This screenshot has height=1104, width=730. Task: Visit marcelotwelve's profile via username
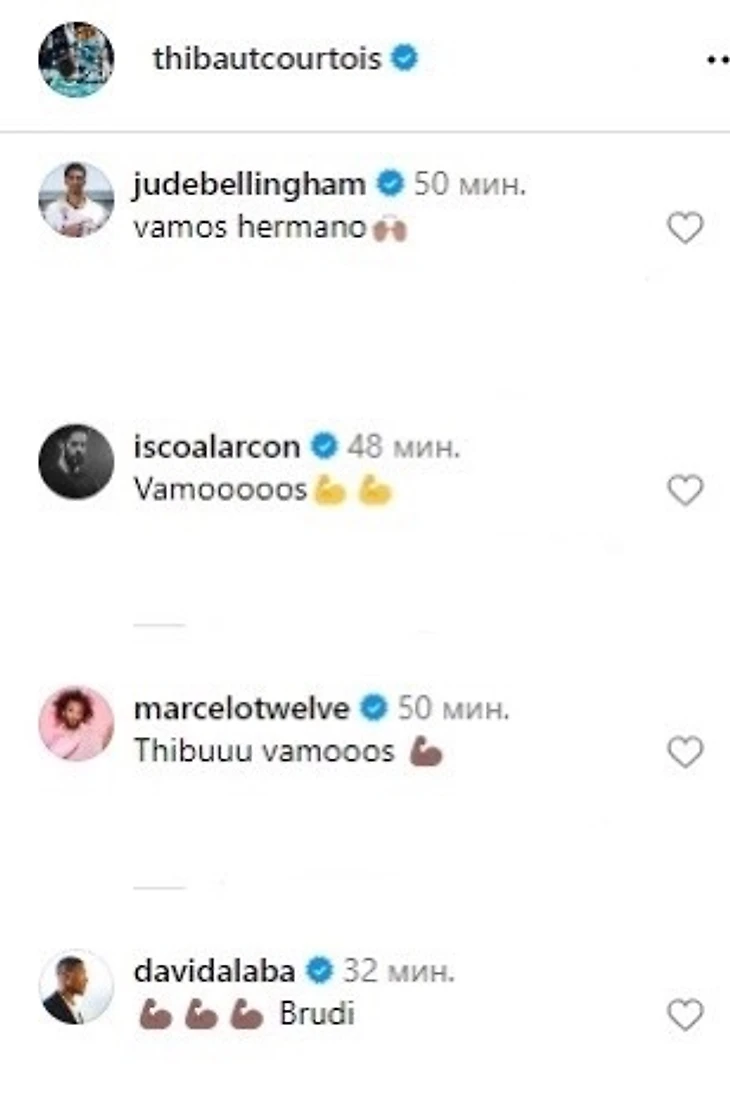[x=241, y=709]
